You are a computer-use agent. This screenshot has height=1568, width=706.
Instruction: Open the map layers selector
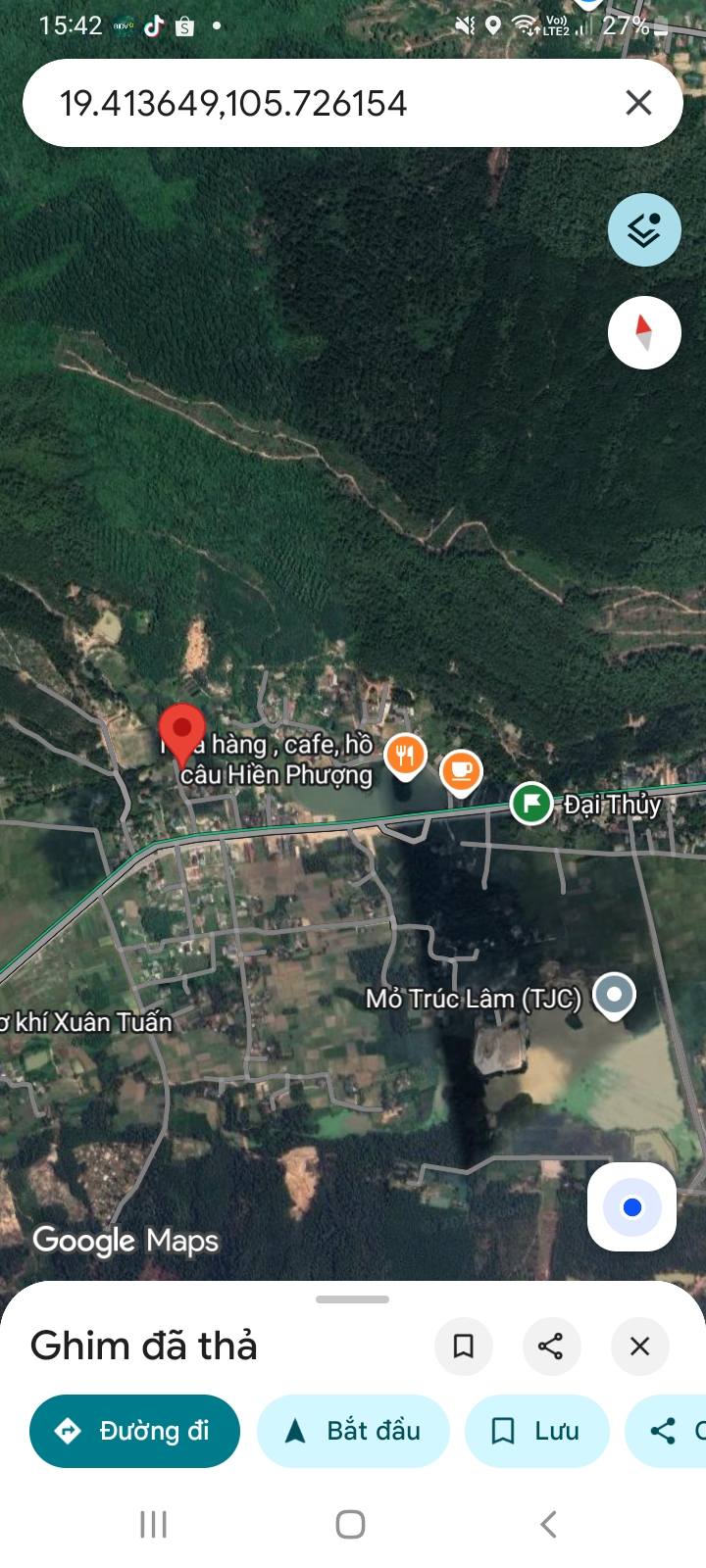click(644, 230)
